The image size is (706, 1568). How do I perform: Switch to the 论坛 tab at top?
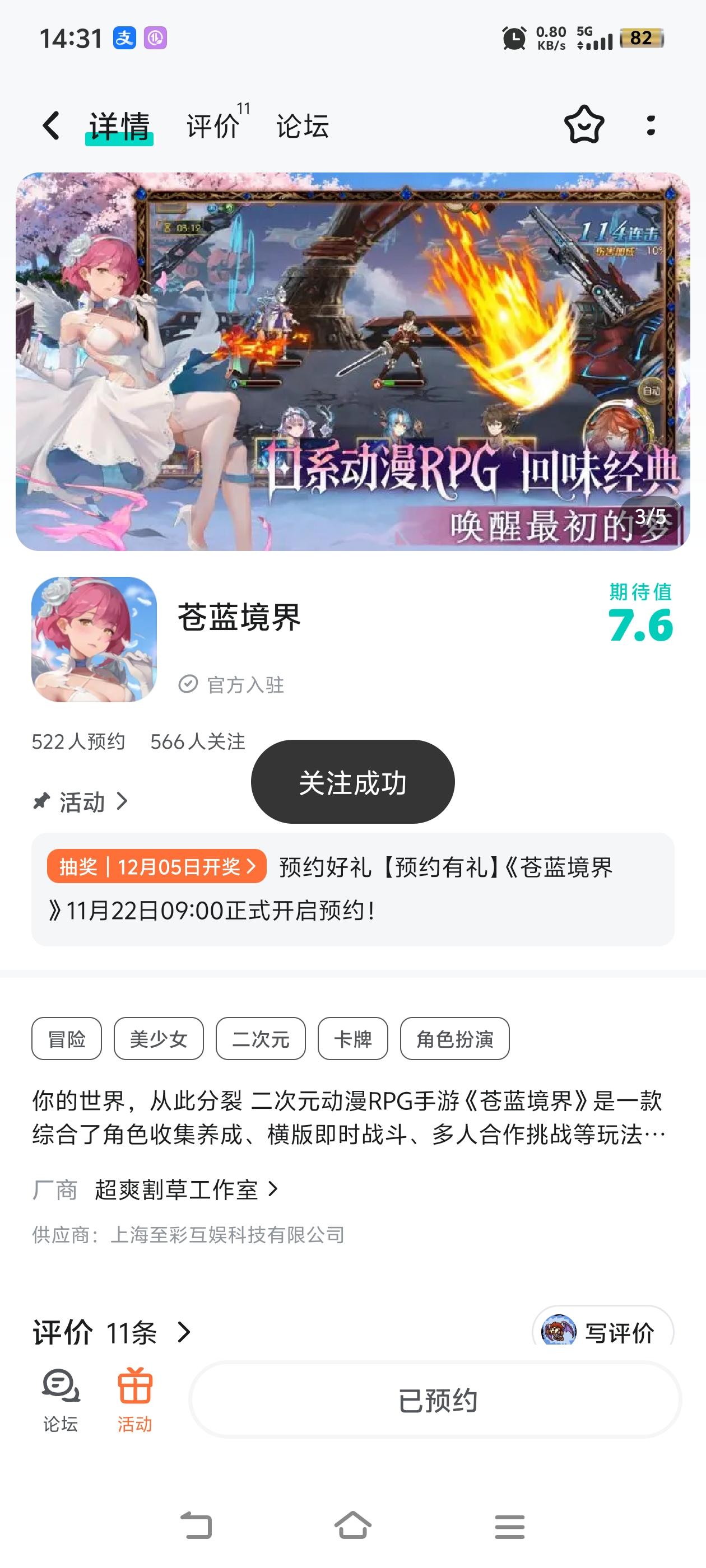point(302,126)
